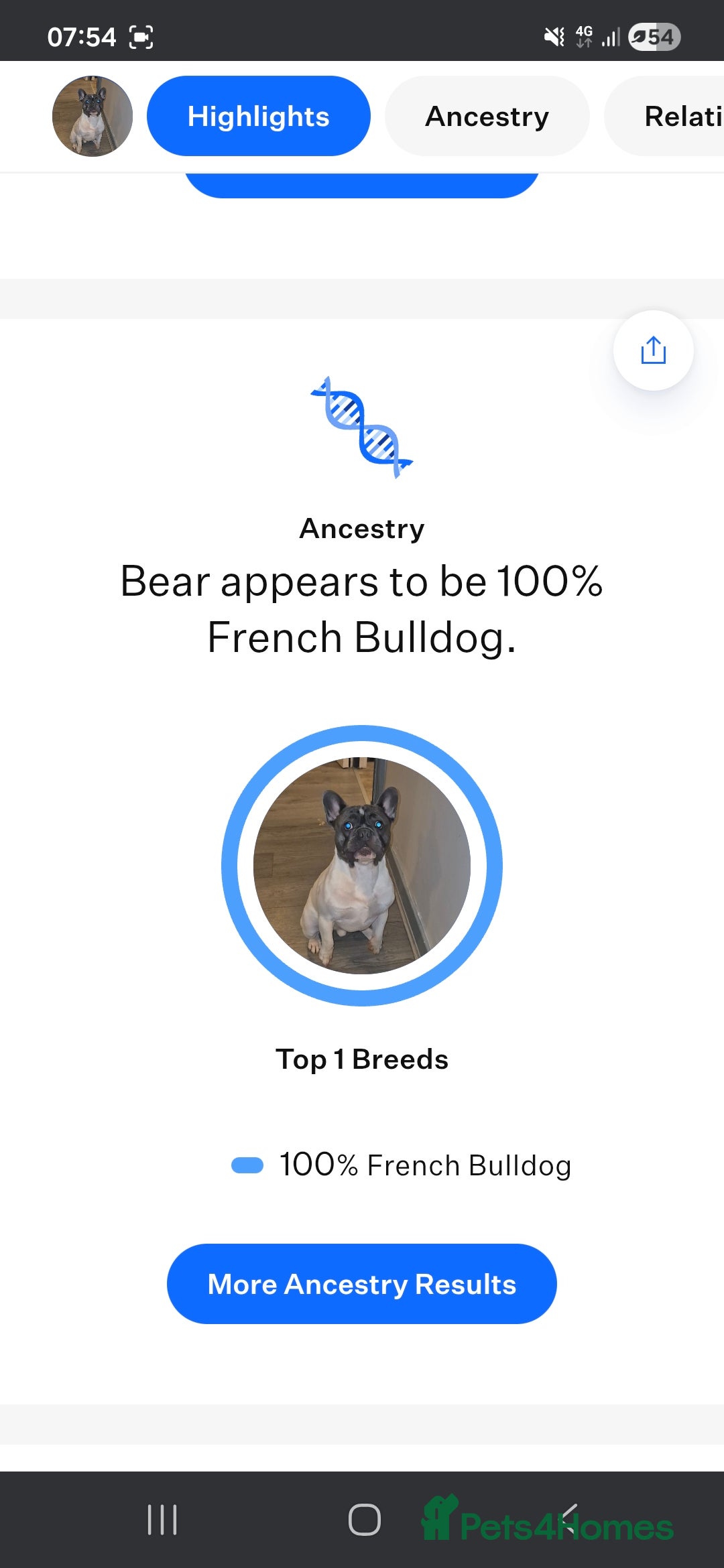Tap the 100% French Bulldog breed entry
724x1568 pixels.
point(425,1165)
